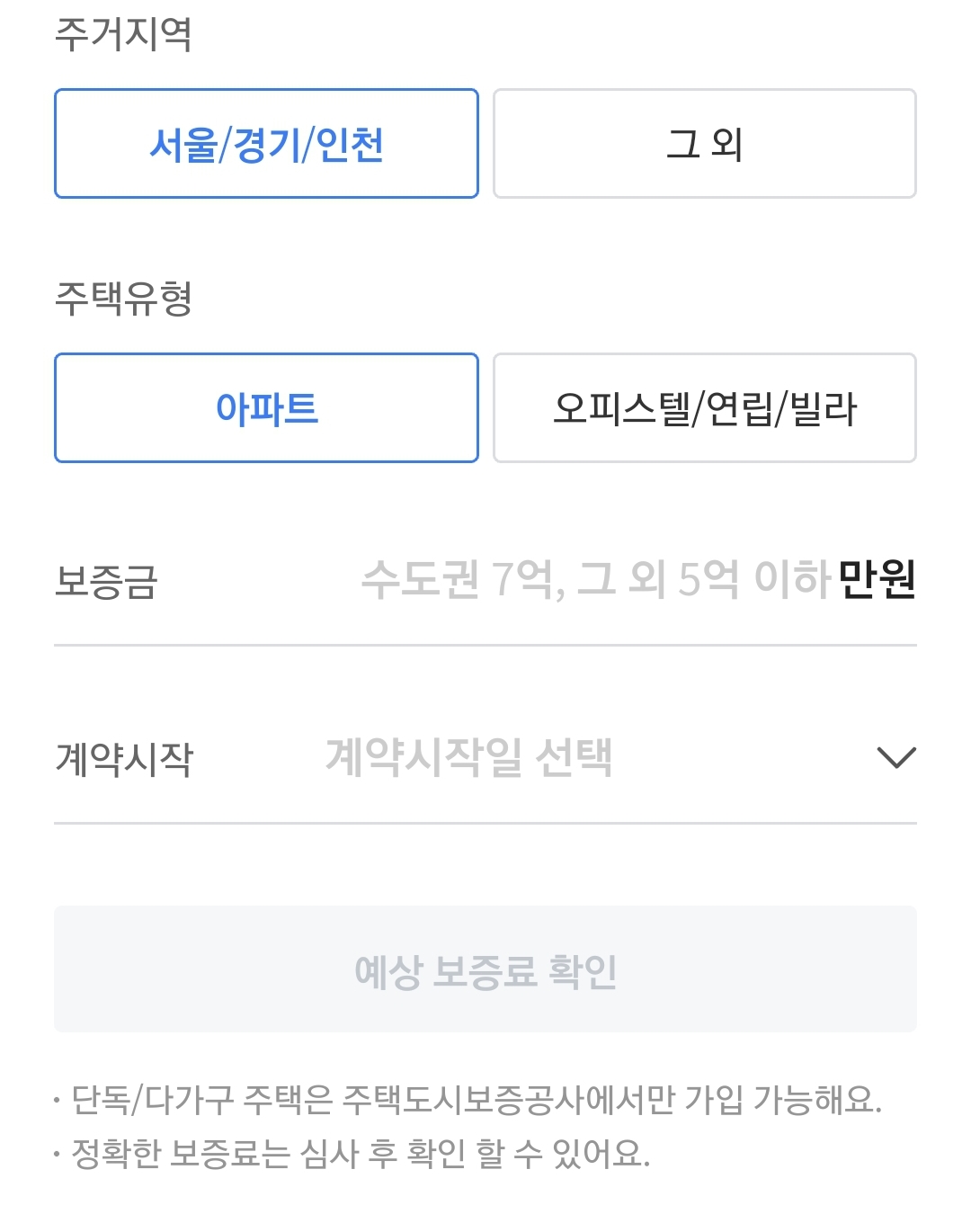Pick 오피스텔/연립/빌라 housing type
This screenshot has height=1232, width=971.
tap(704, 406)
